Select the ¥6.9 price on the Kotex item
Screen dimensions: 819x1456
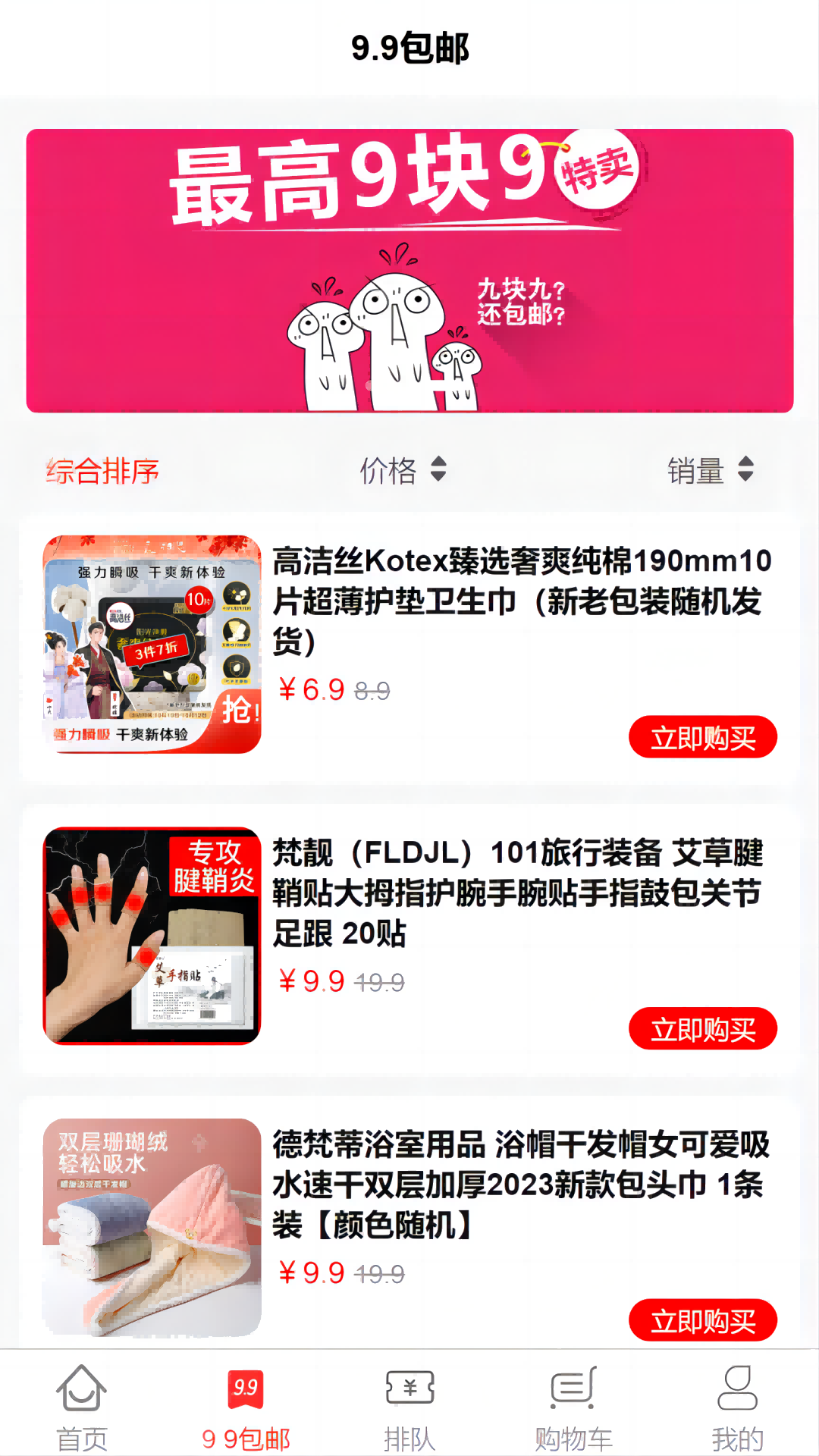coord(311,689)
